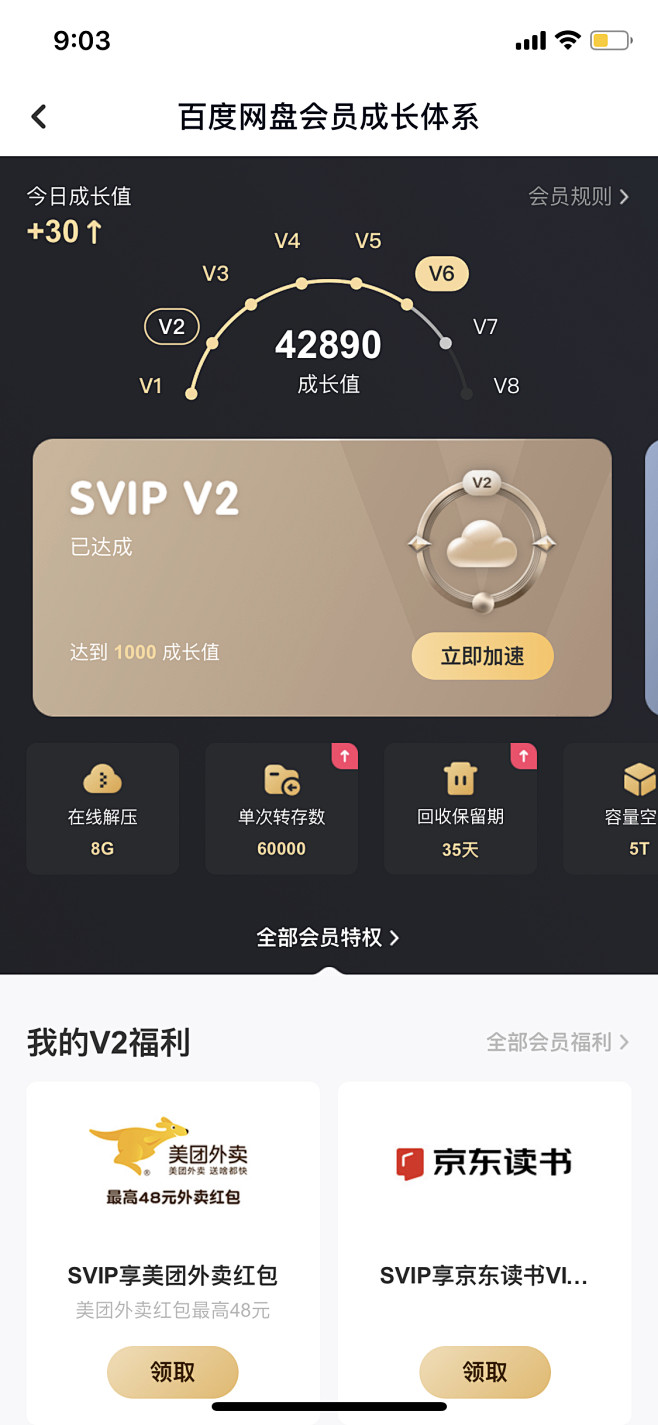Open the 在线解压 privilege tile
This screenshot has width=658, height=1425.
[x=103, y=808]
